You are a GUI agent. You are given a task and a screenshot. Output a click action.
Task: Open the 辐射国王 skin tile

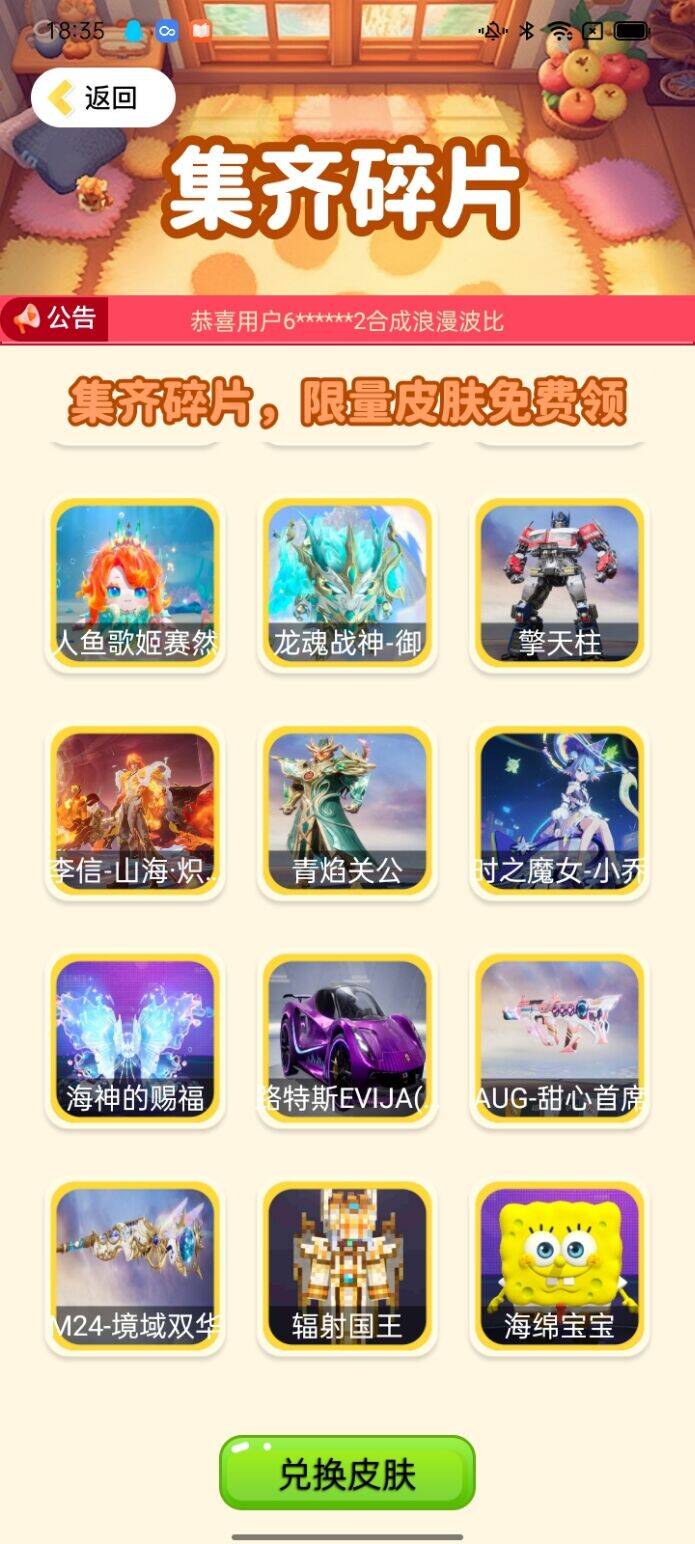coord(347,1268)
